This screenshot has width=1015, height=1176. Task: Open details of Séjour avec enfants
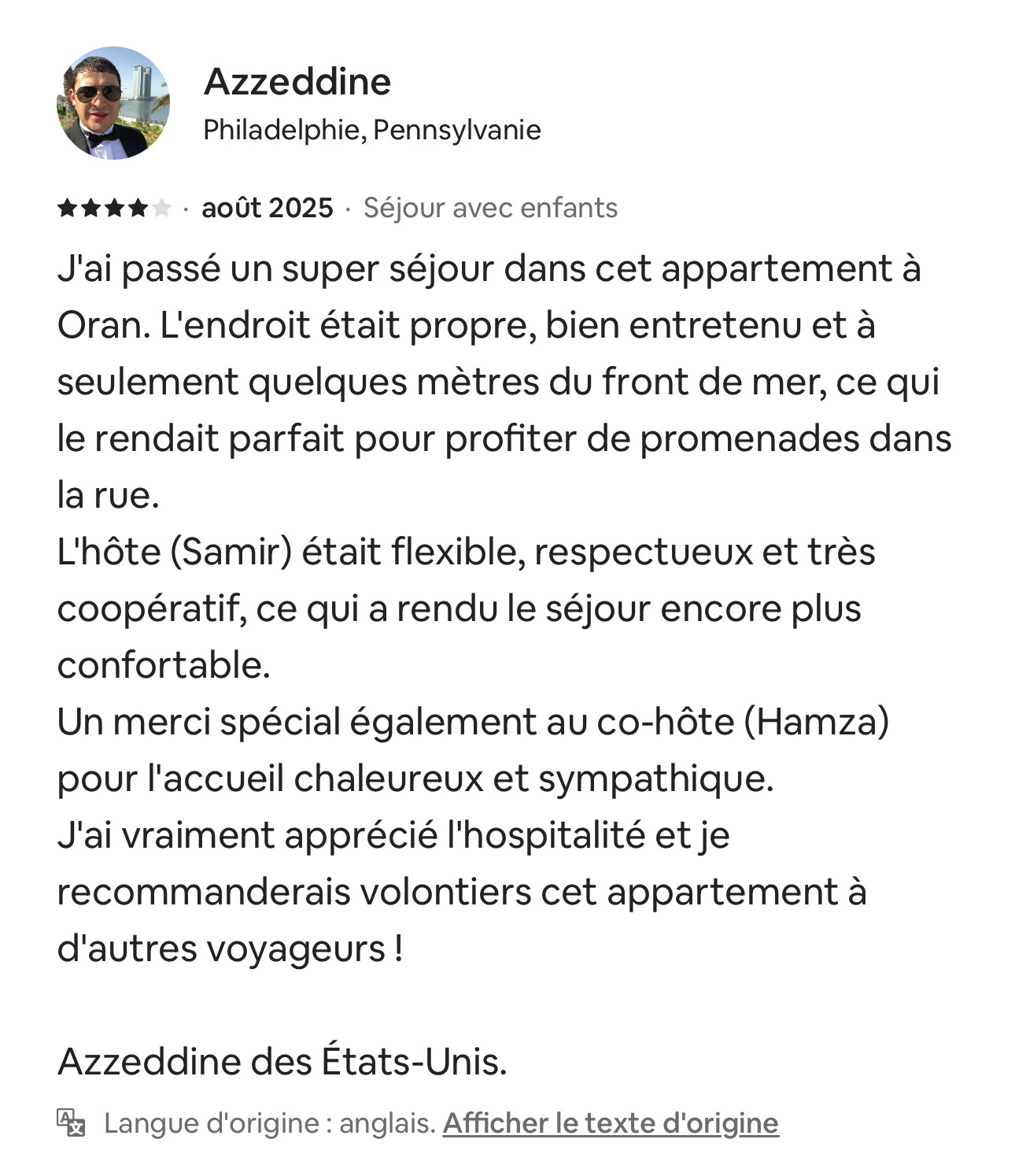(491, 208)
